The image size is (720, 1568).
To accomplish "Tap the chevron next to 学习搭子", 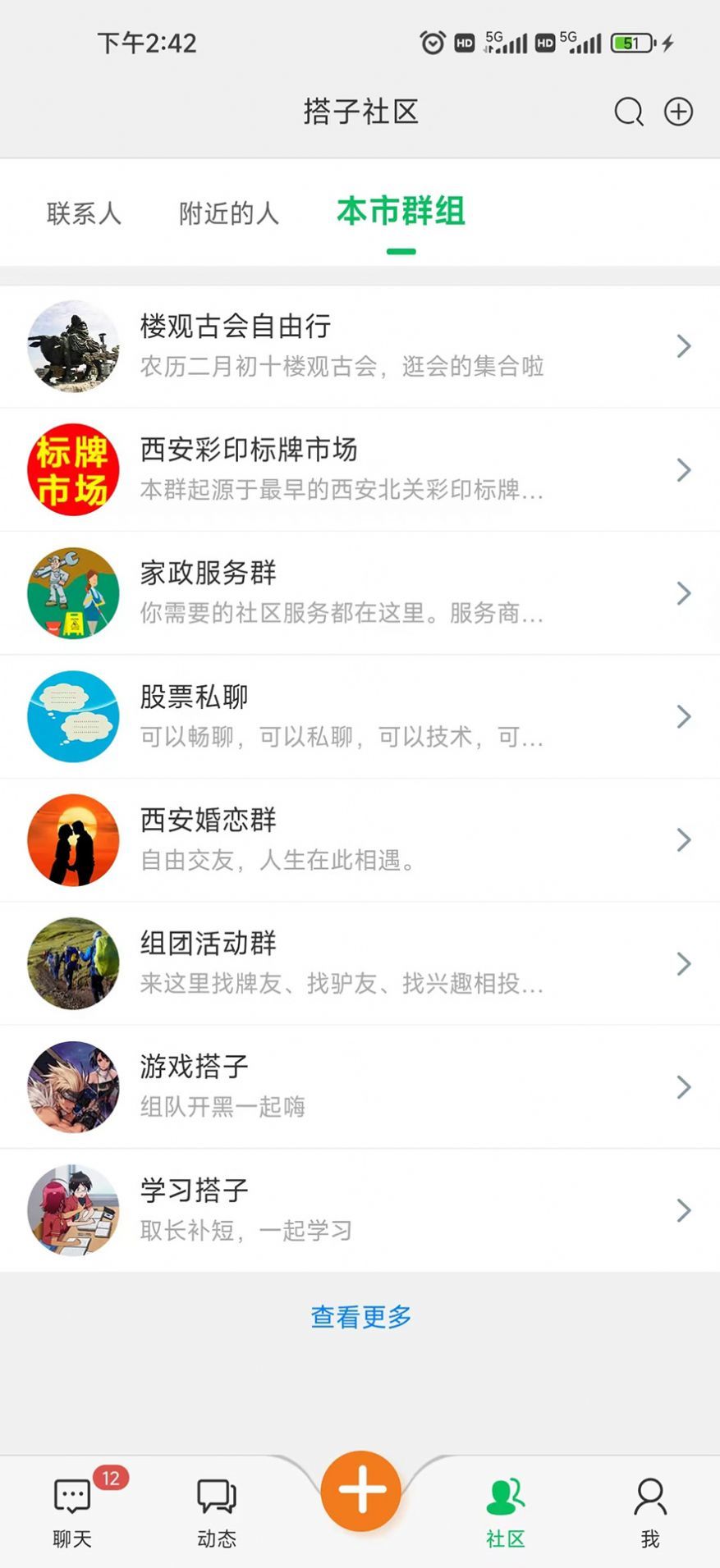I will 682,1209.
